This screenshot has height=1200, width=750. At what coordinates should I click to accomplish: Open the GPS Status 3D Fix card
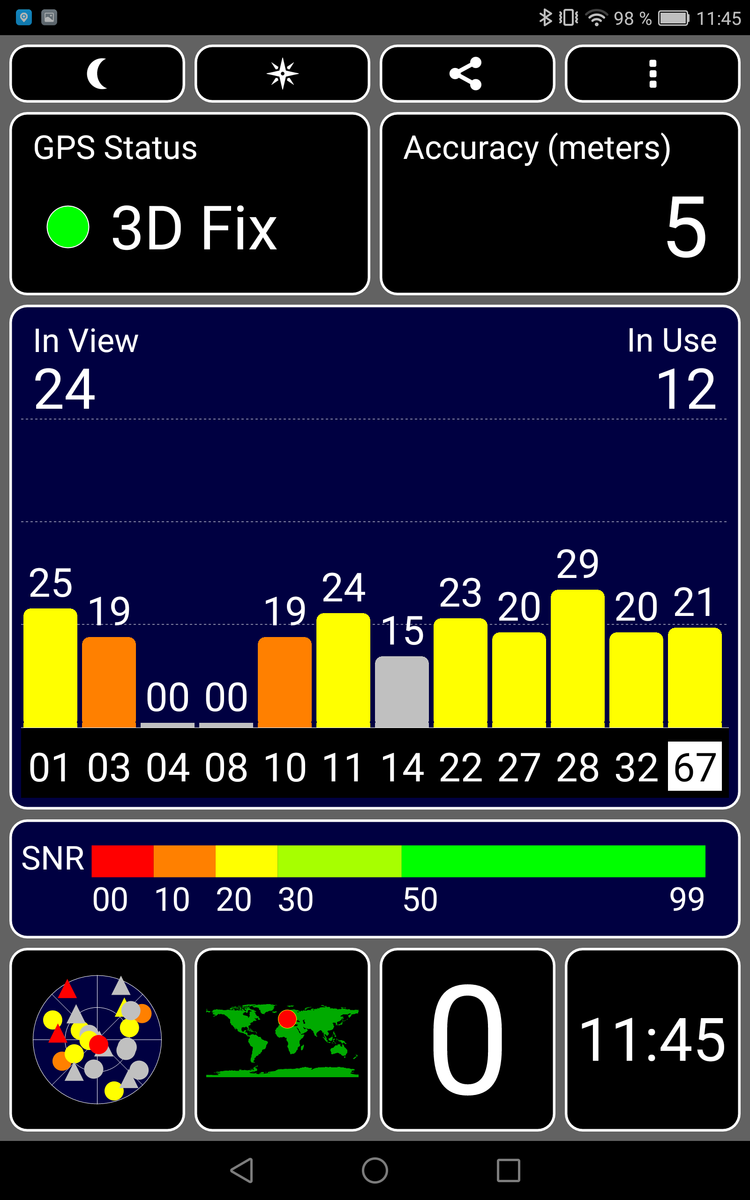tap(190, 204)
